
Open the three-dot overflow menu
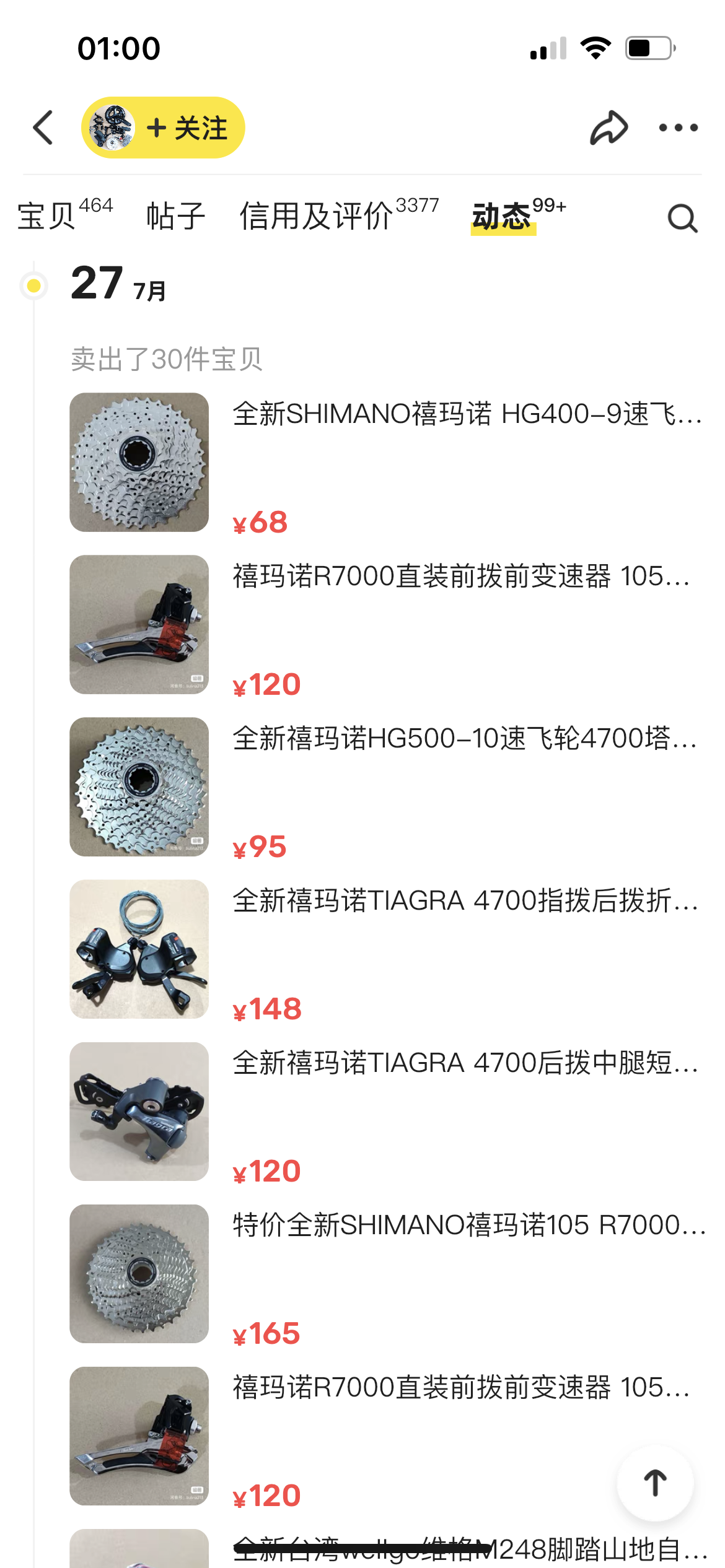[x=678, y=128]
